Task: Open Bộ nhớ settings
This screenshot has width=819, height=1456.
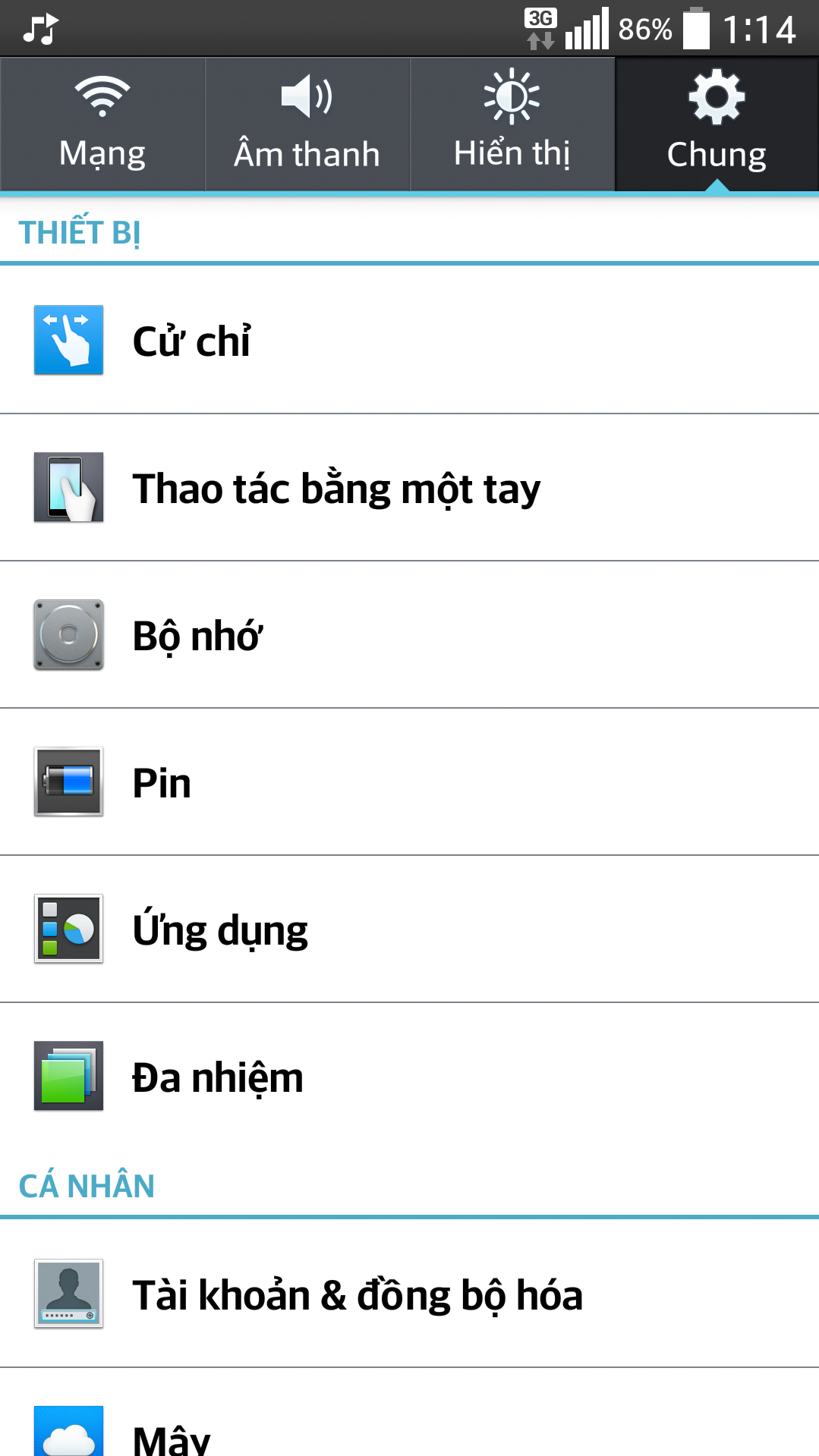Action: coord(410,635)
